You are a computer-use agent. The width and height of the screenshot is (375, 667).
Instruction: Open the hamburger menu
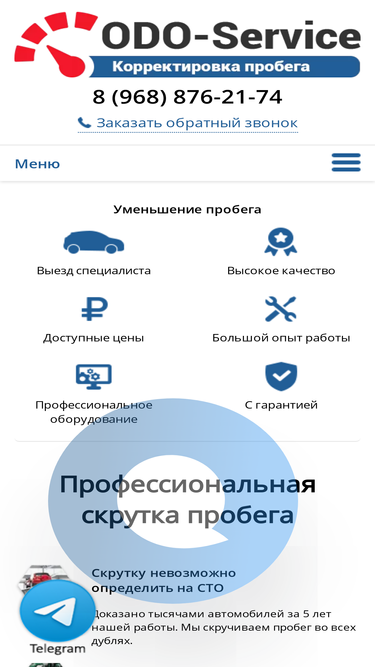tap(346, 162)
